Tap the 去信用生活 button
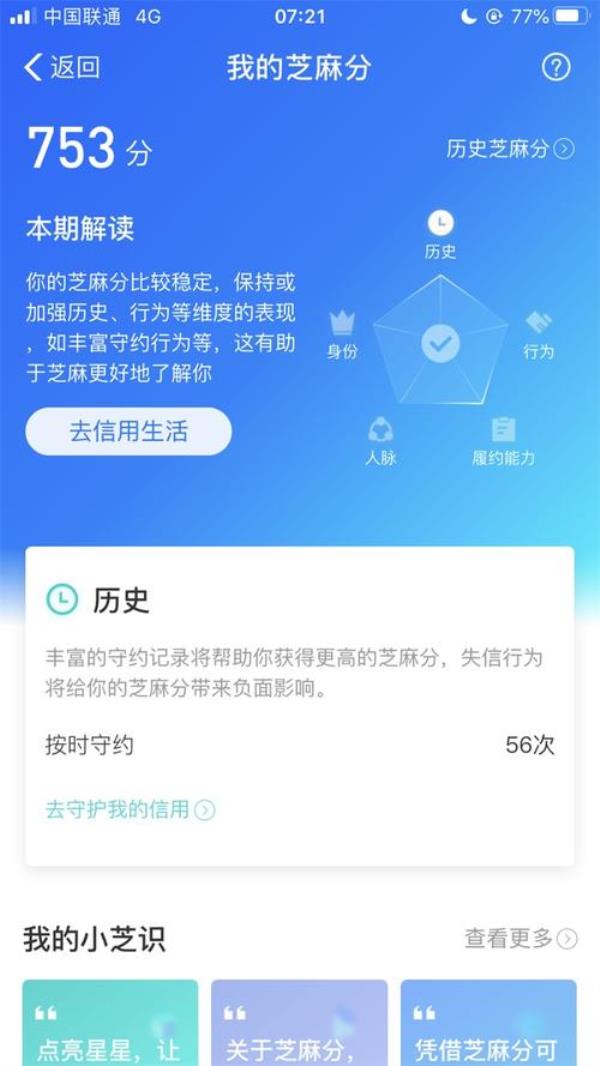 coord(128,431)
